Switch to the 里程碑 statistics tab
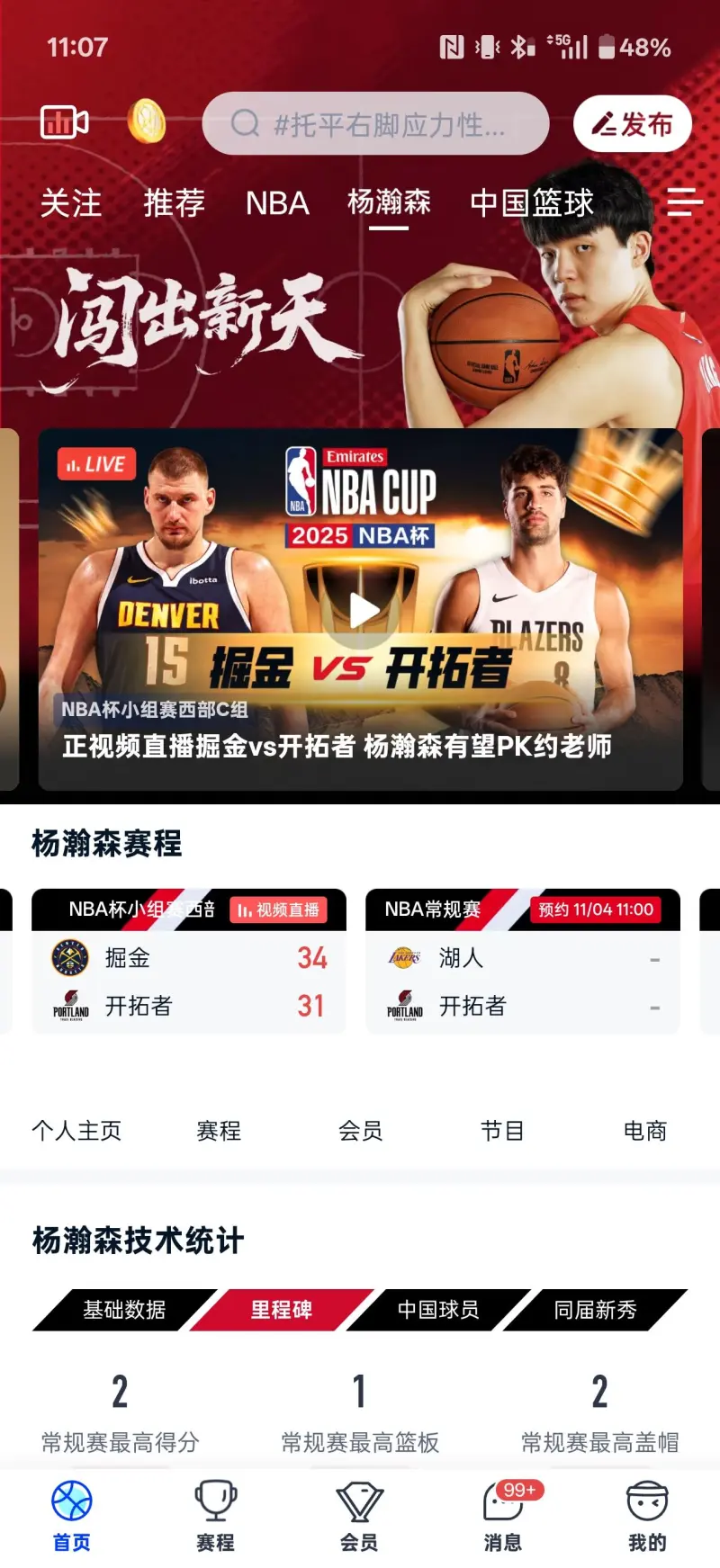 pos(282,1311)
